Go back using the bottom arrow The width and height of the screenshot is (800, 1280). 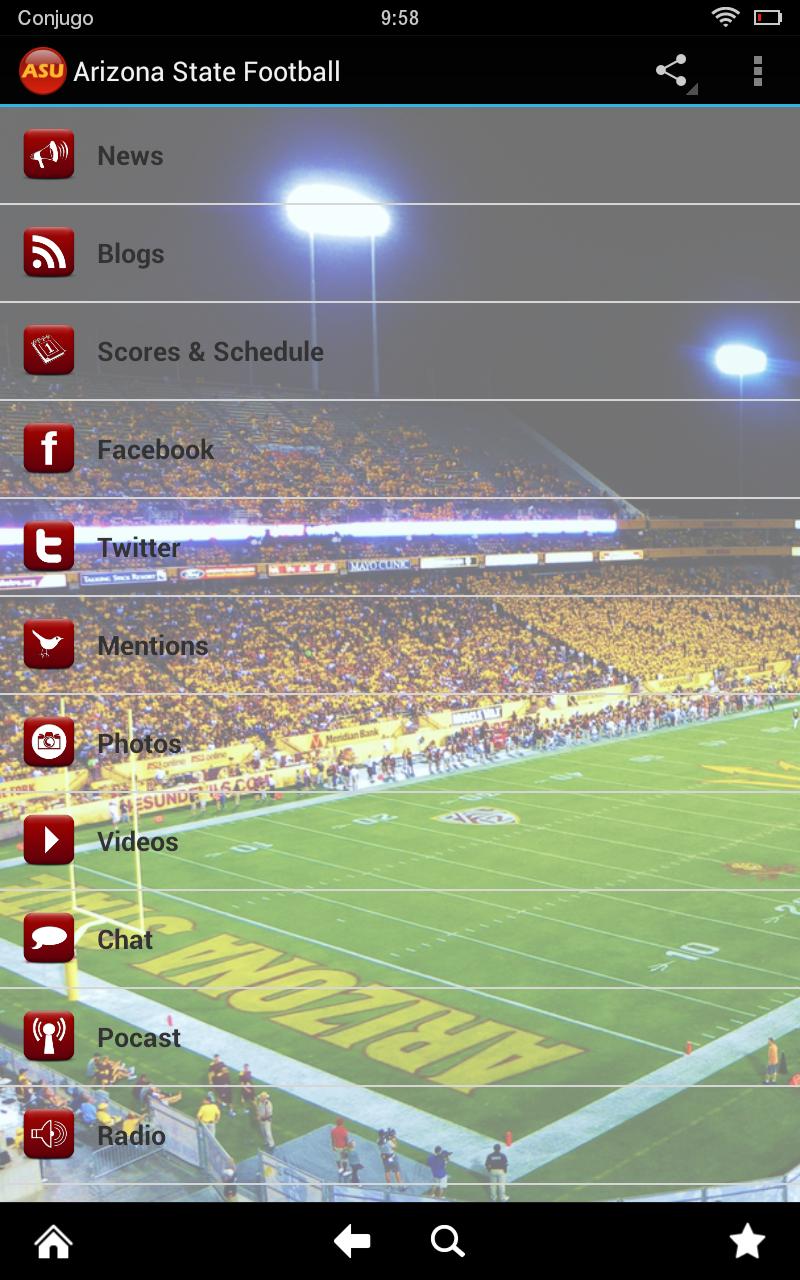[x=352, y=1242]
